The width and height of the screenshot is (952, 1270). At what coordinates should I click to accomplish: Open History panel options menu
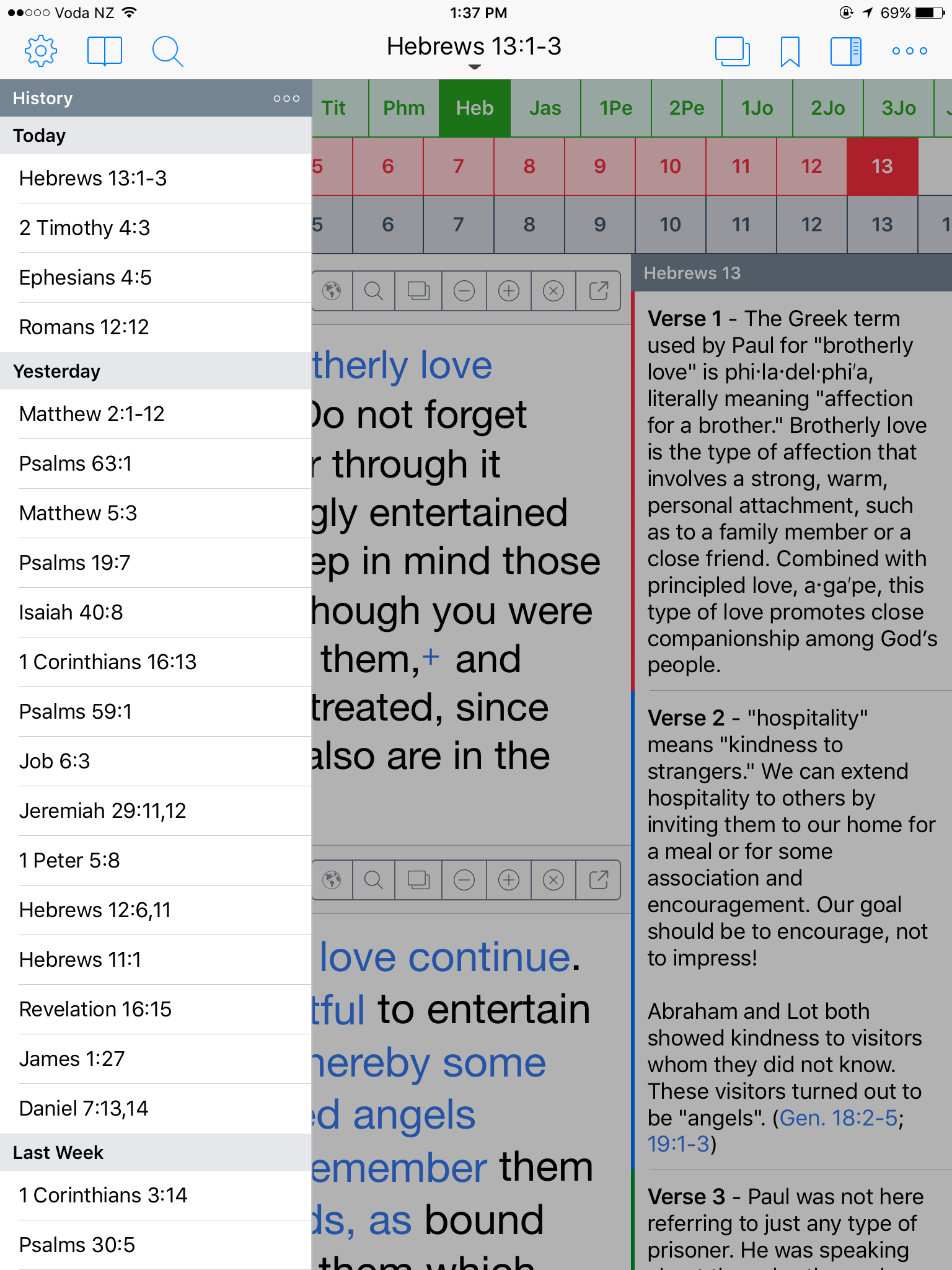[286, 99]
